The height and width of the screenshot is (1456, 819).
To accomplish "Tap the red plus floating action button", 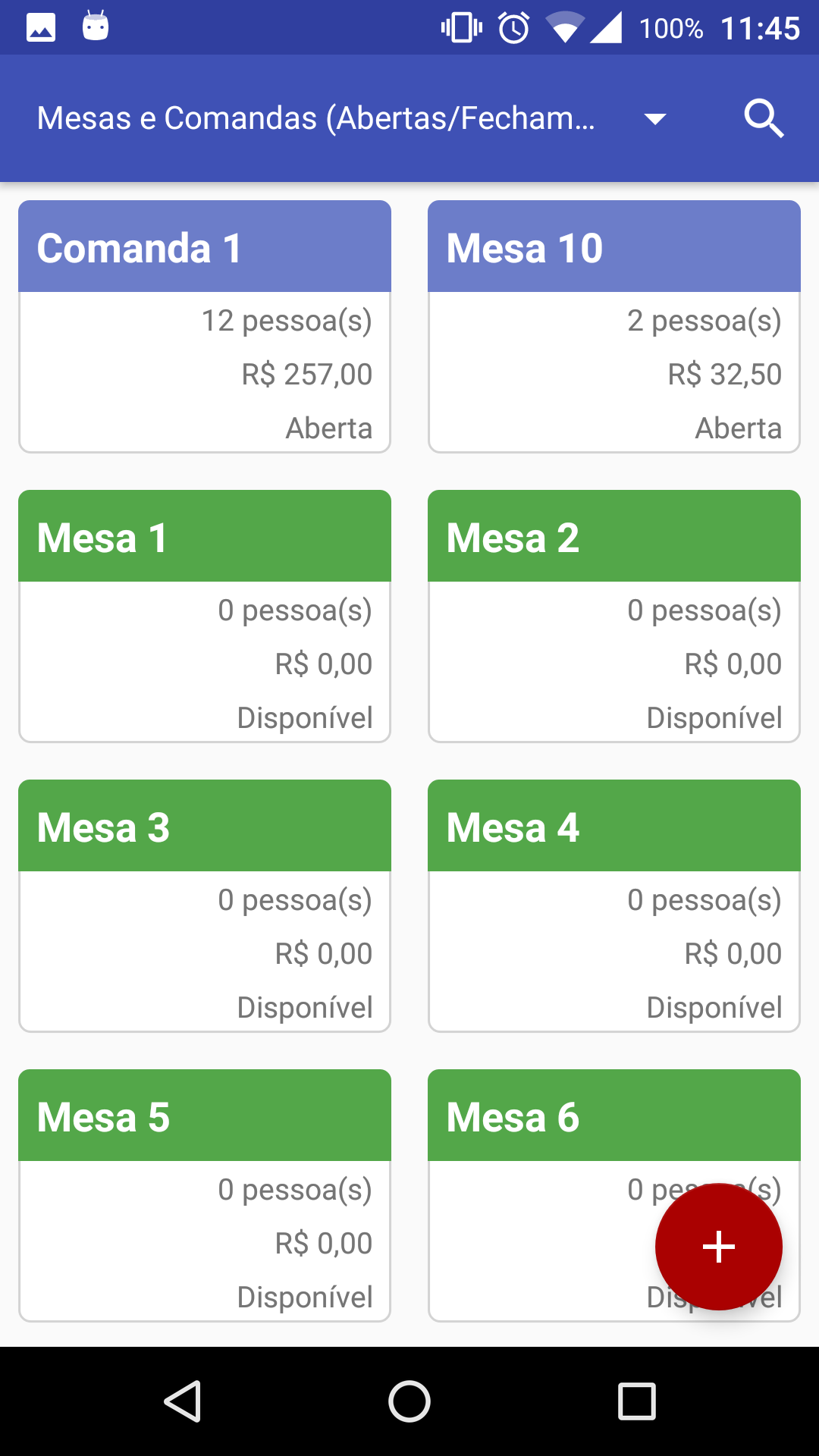I will [718, 1246].
